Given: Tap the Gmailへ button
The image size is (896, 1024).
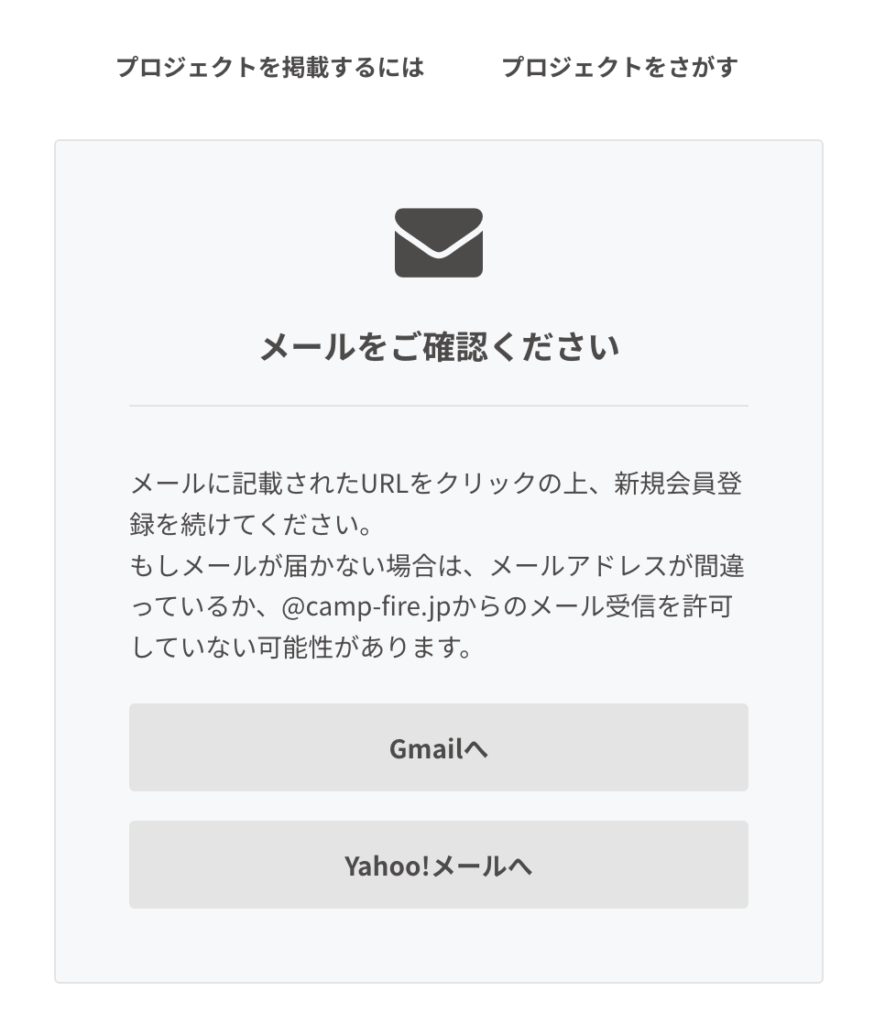Looking at the screenshot, I should [438, 748].
